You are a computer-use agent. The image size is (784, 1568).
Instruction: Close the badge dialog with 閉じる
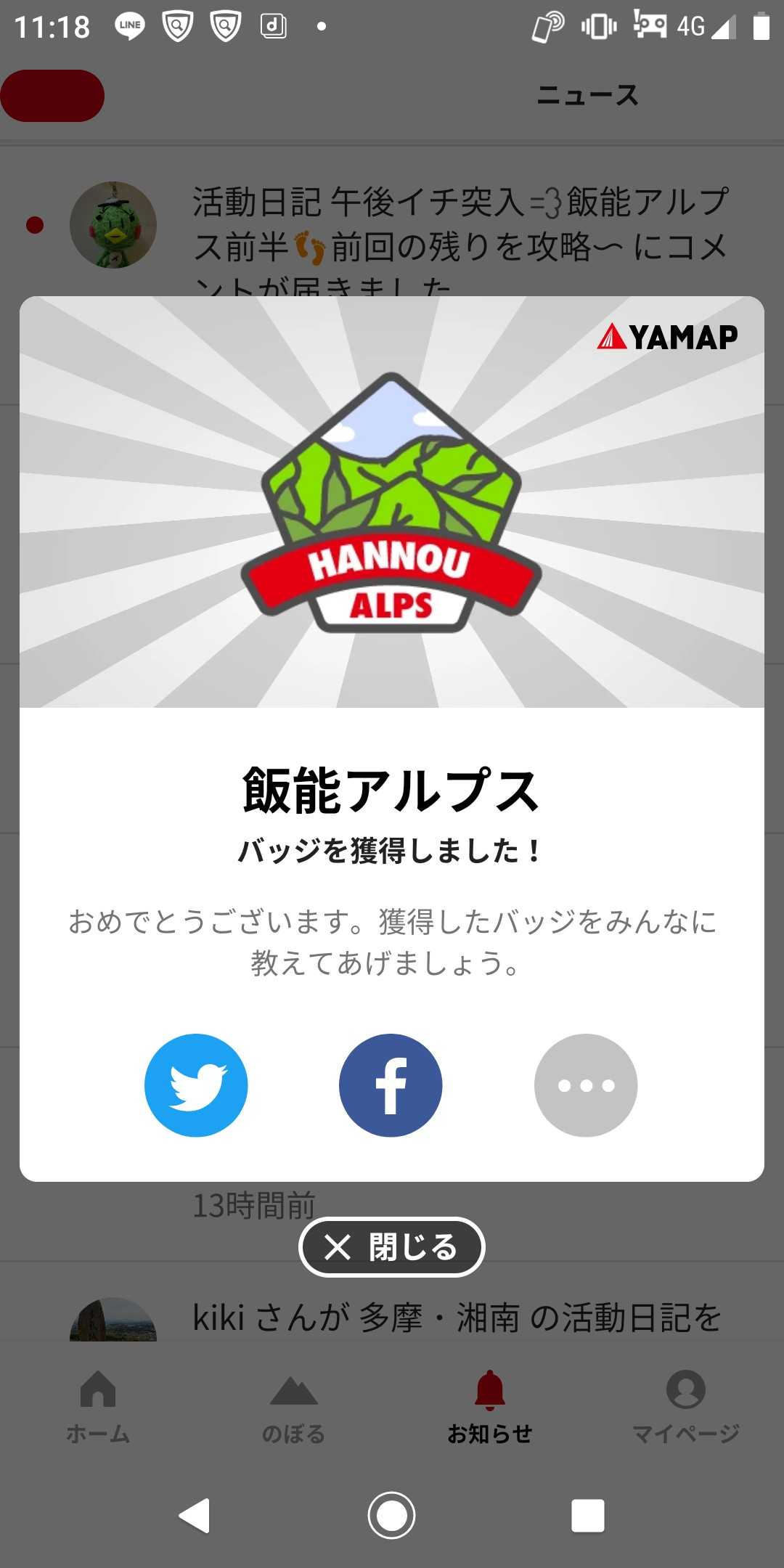coord(392,1247)
